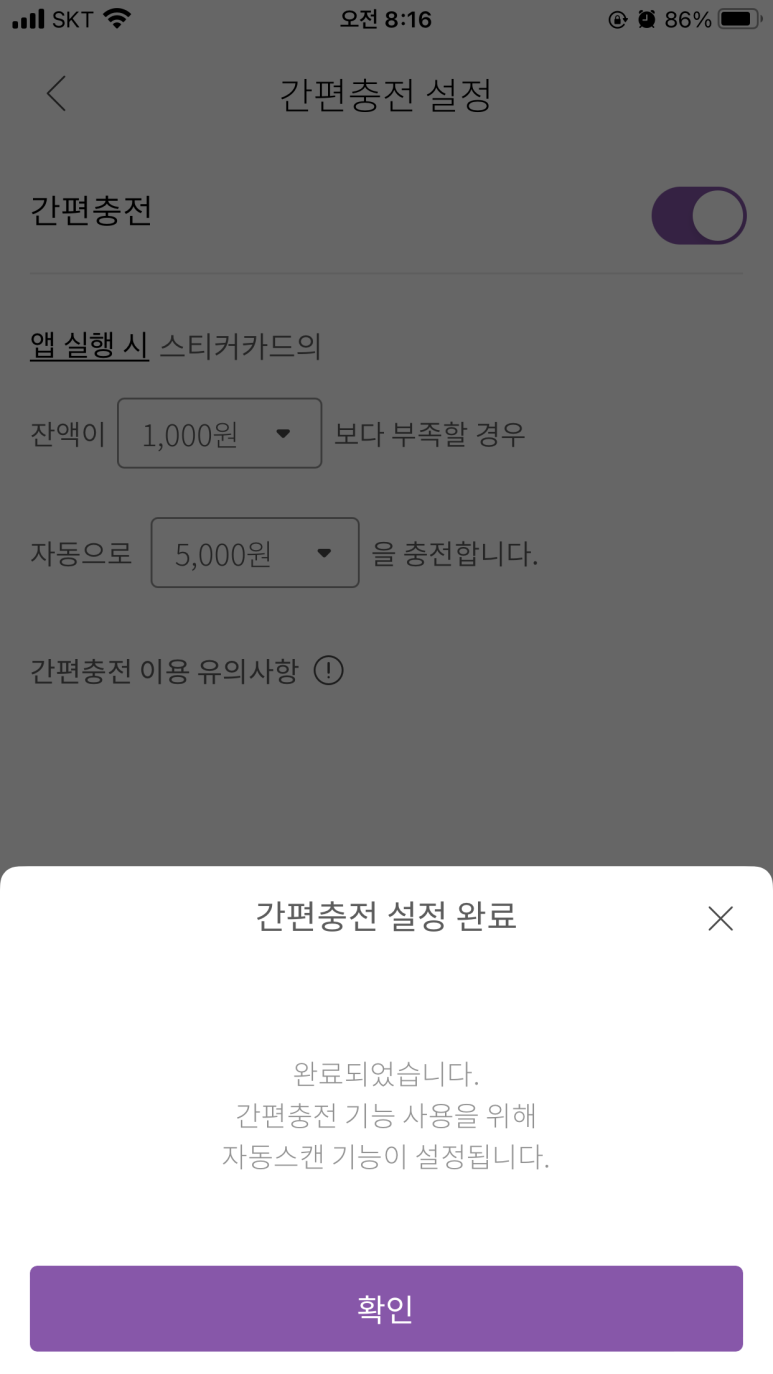Confirm with the 확인 button
773x1374 pixels.
(386, 1308)
